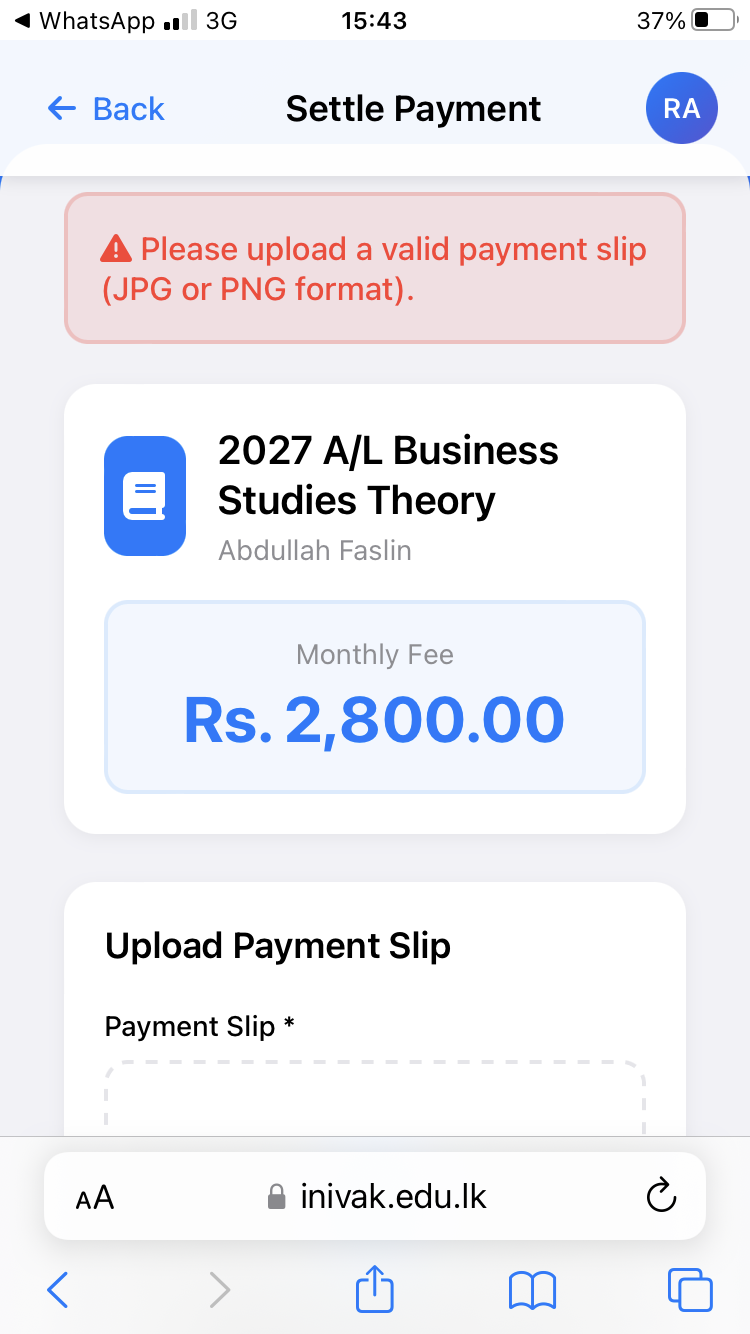Screen dimensions: 750x1334
Task: Open the AA reader options
Action: click(x=95, y=1196)
